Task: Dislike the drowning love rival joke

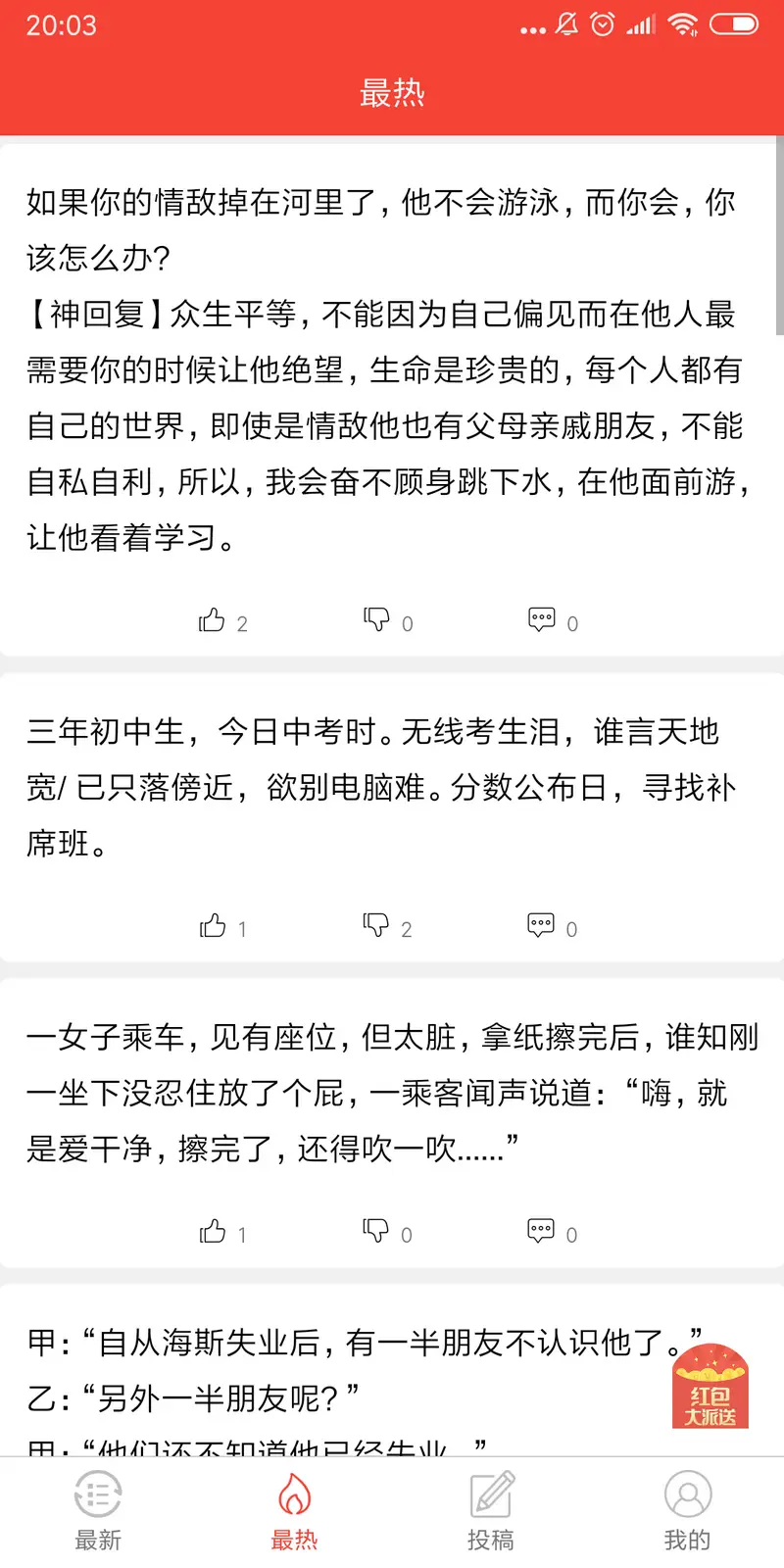Action: click(x=377, y=620)
